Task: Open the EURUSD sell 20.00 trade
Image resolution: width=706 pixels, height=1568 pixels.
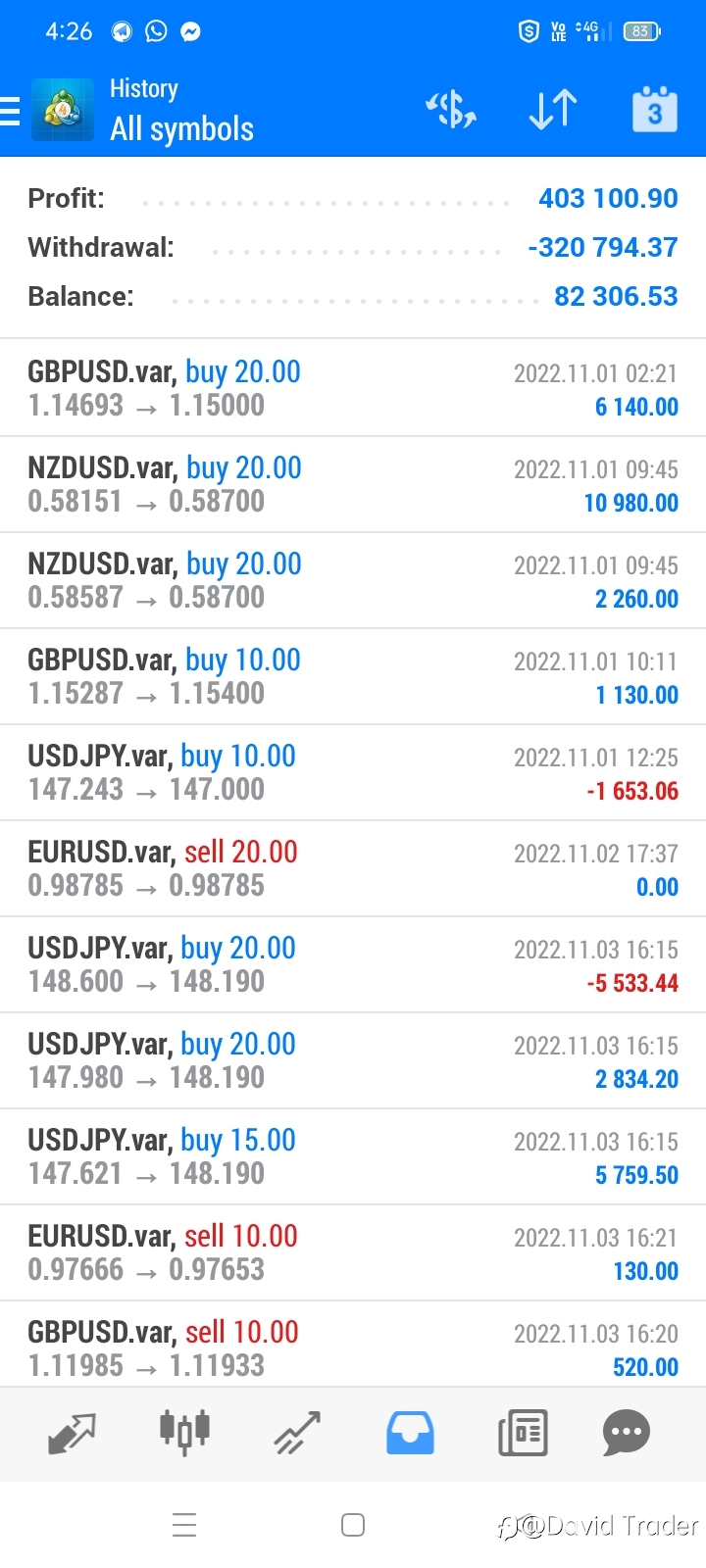Action: (x=353, y=868)
